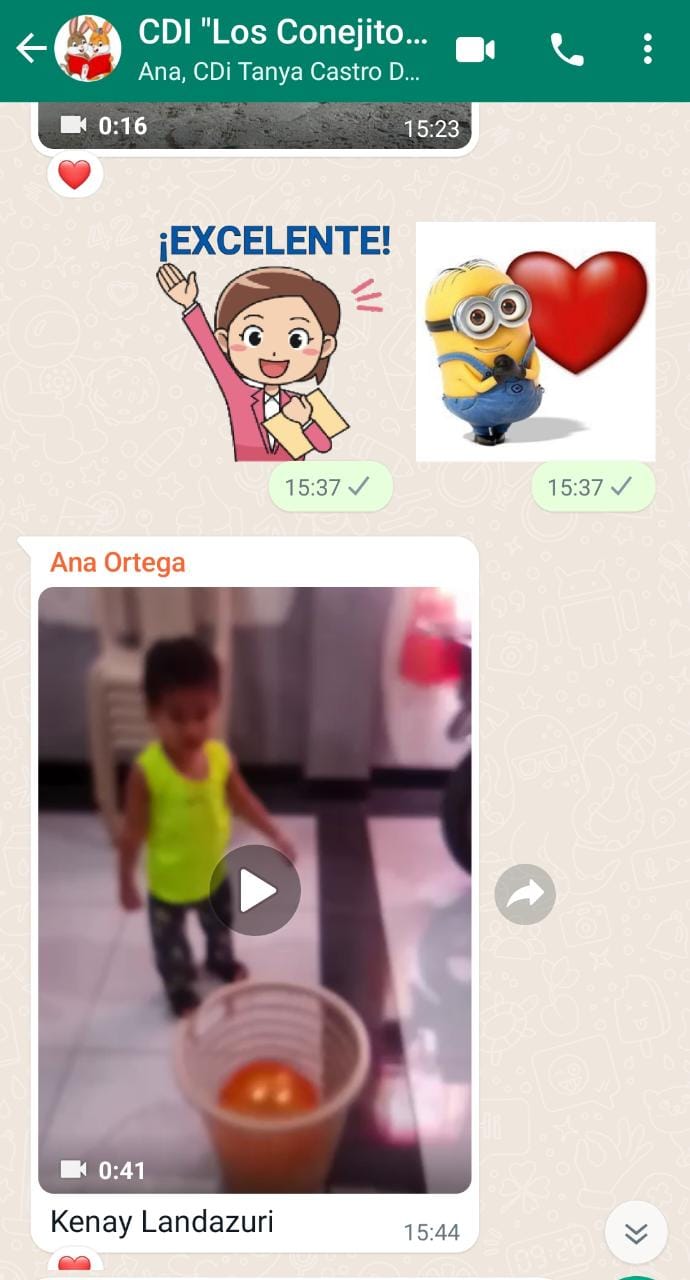Go back using the arrow in the header

(31, 49)
